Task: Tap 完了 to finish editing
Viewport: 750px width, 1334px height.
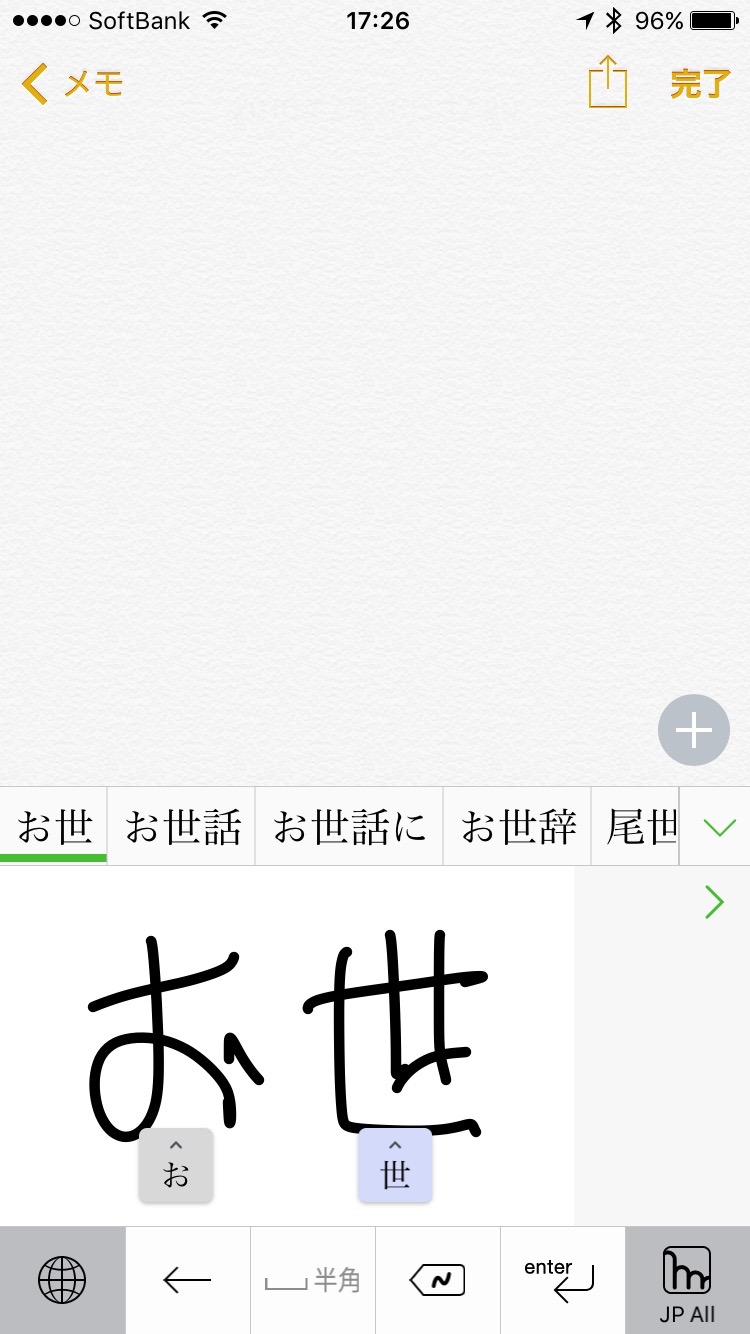Action: [701, 84]
